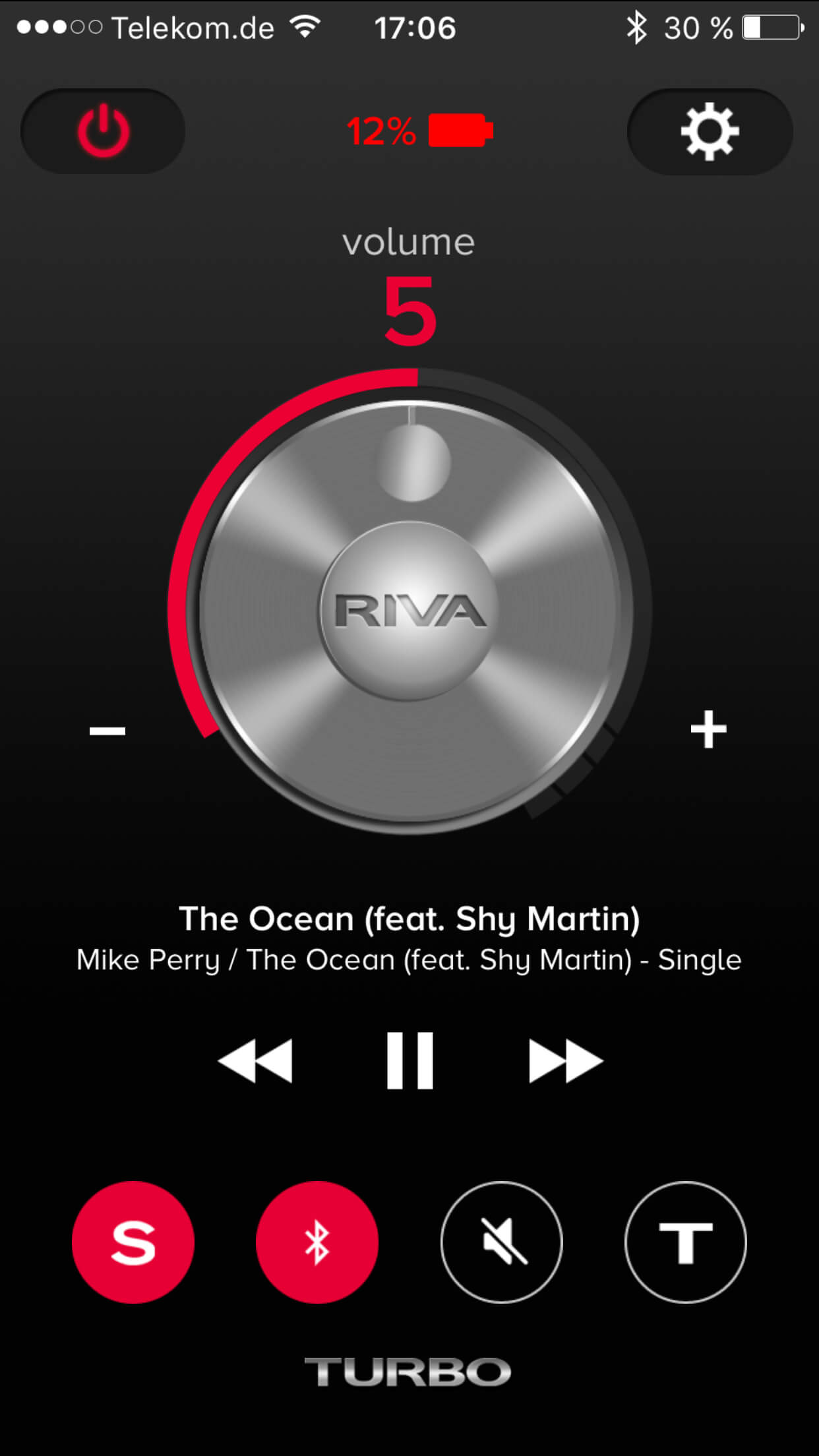Pause The Ocean playback
The image size is (819, 1456).
tap(409, 1061)
